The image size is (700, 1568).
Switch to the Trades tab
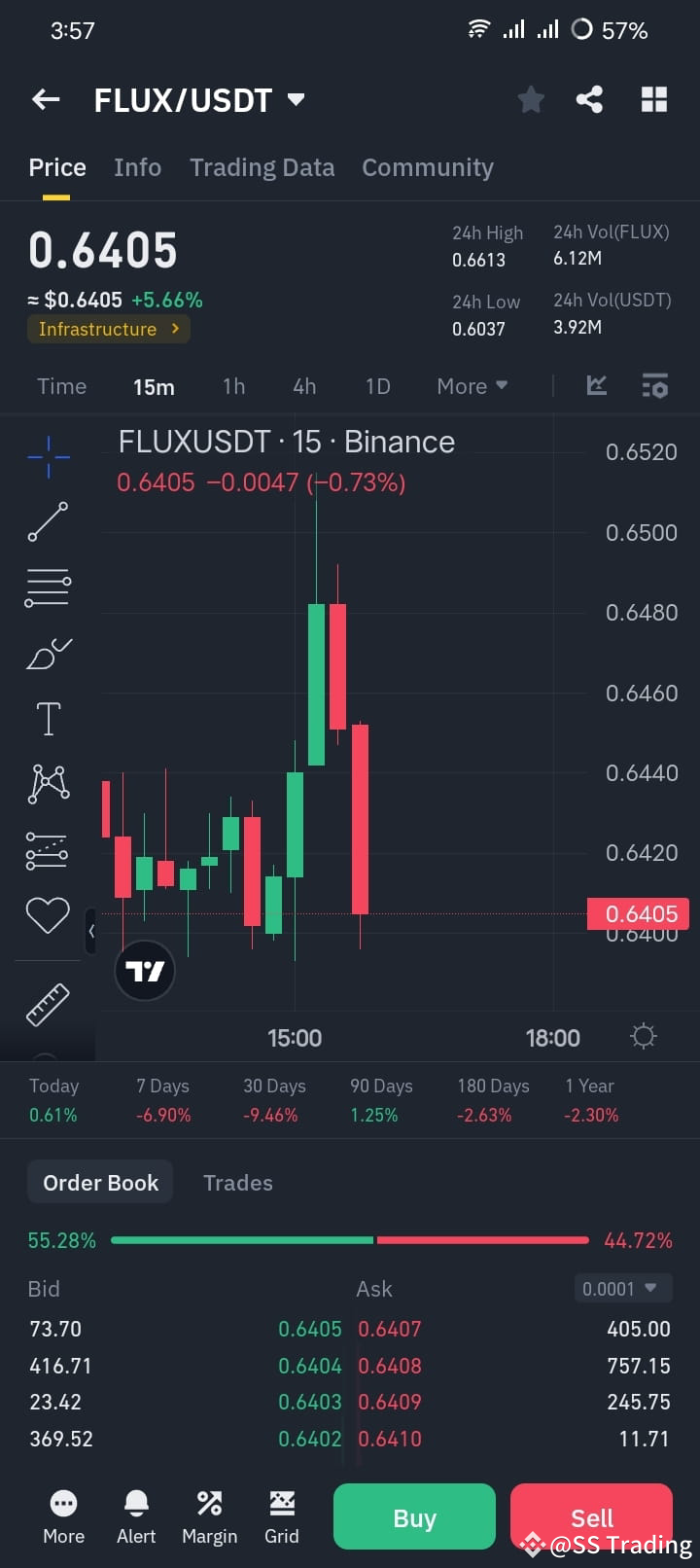click(x=237, y=1183)
